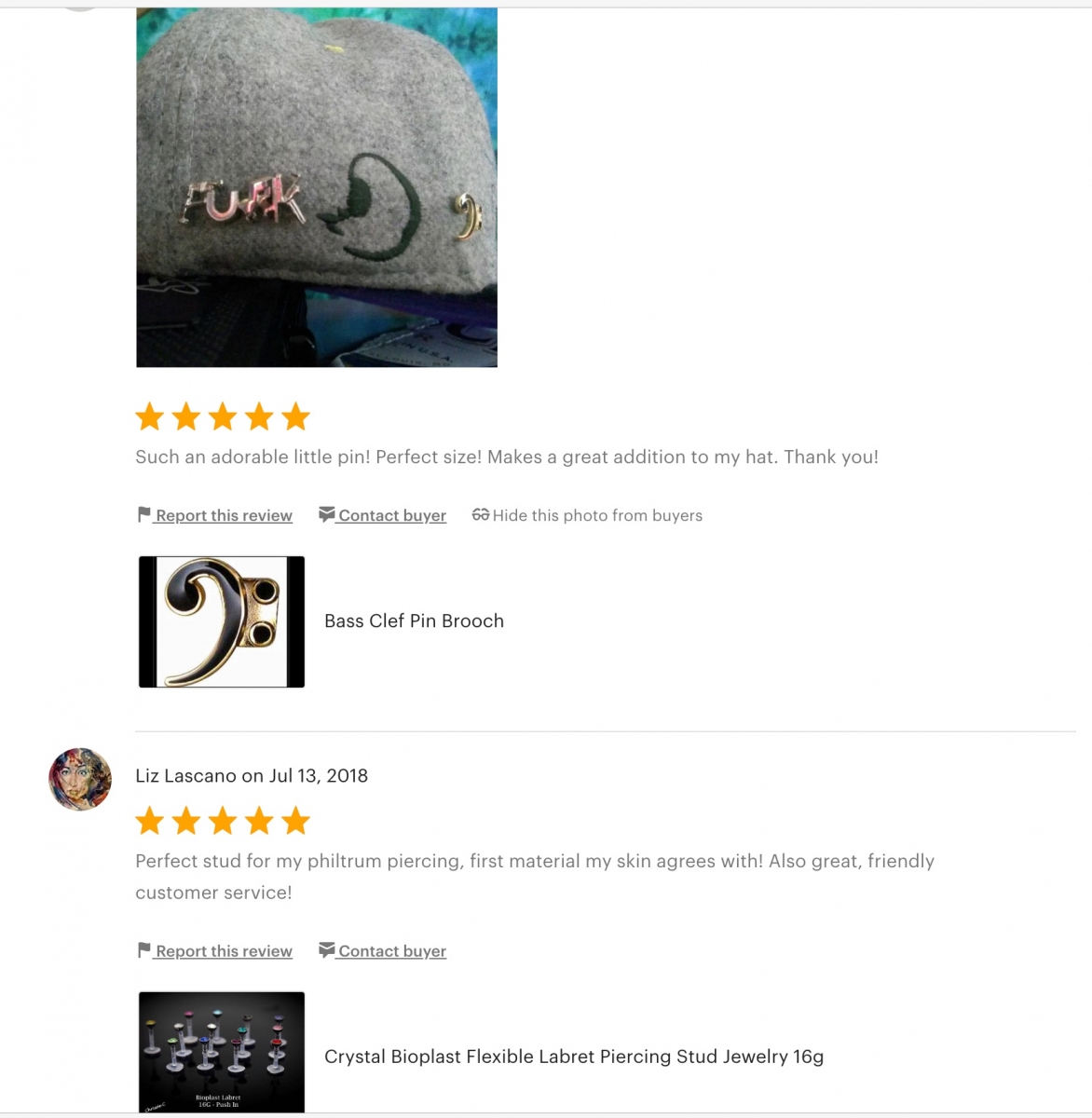
Task: Open Crystal Bioplast Labret stud thumbnail
Action: click(x=222, y=1052)
